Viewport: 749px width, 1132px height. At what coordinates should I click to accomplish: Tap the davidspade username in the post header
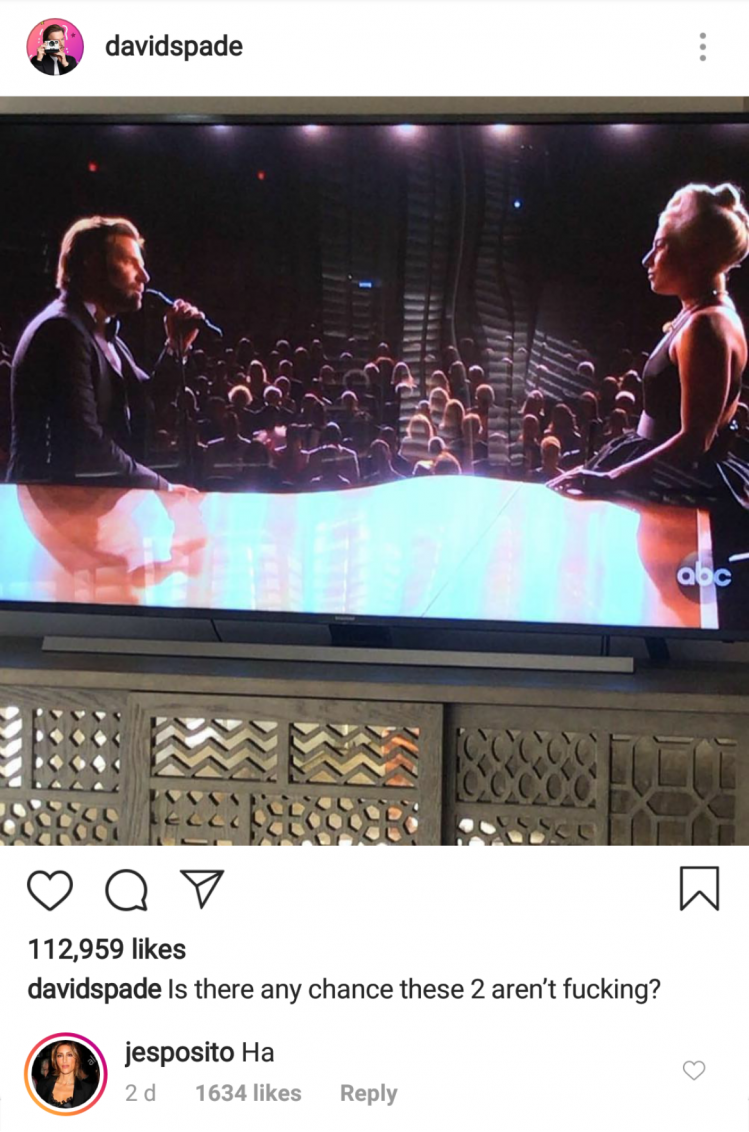click(x=173, y=46)
